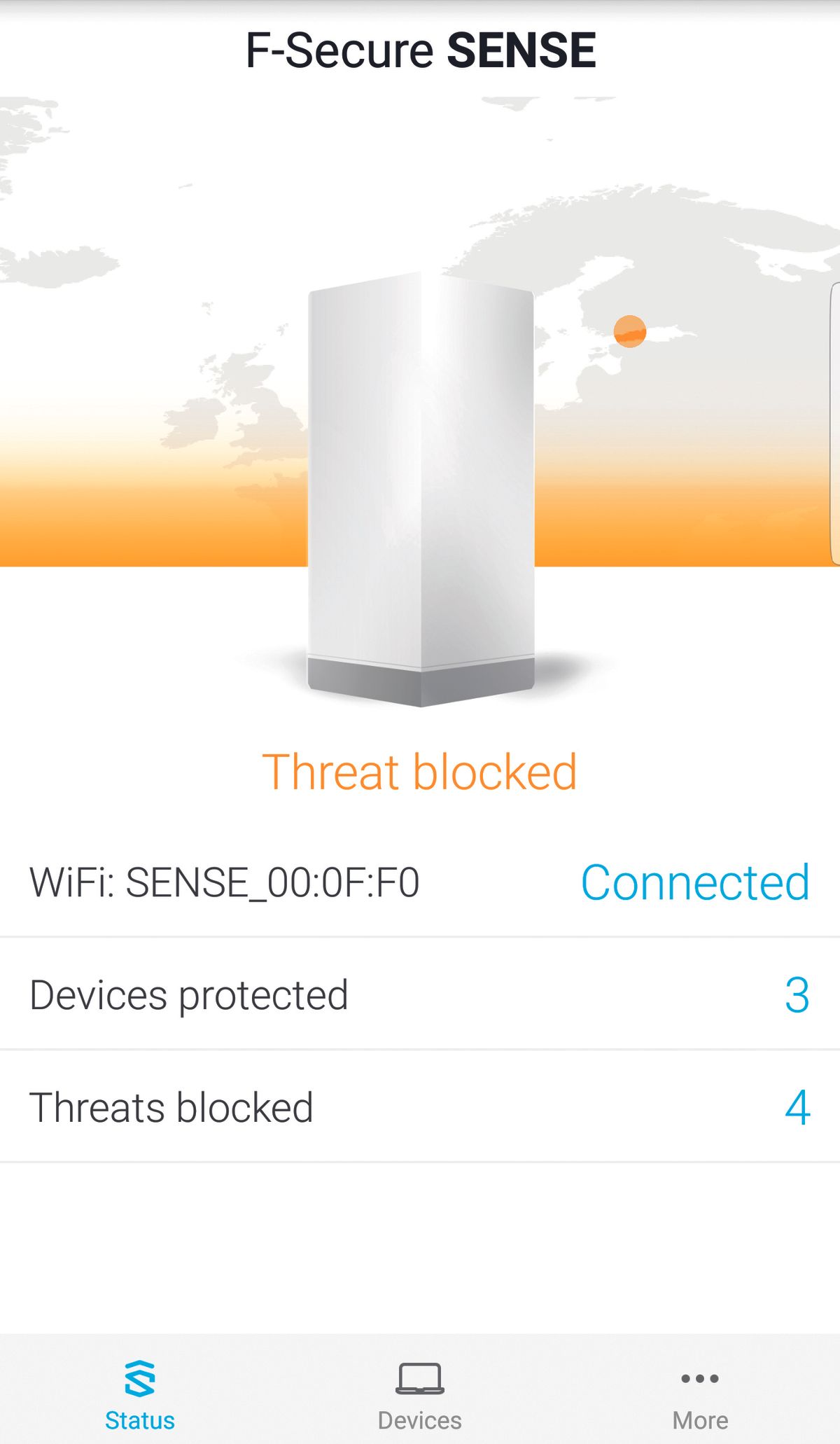Open the Threats blocked row
Image resolution: width=840 pixels, height=1444 pixels.
tap(420, 1105)
